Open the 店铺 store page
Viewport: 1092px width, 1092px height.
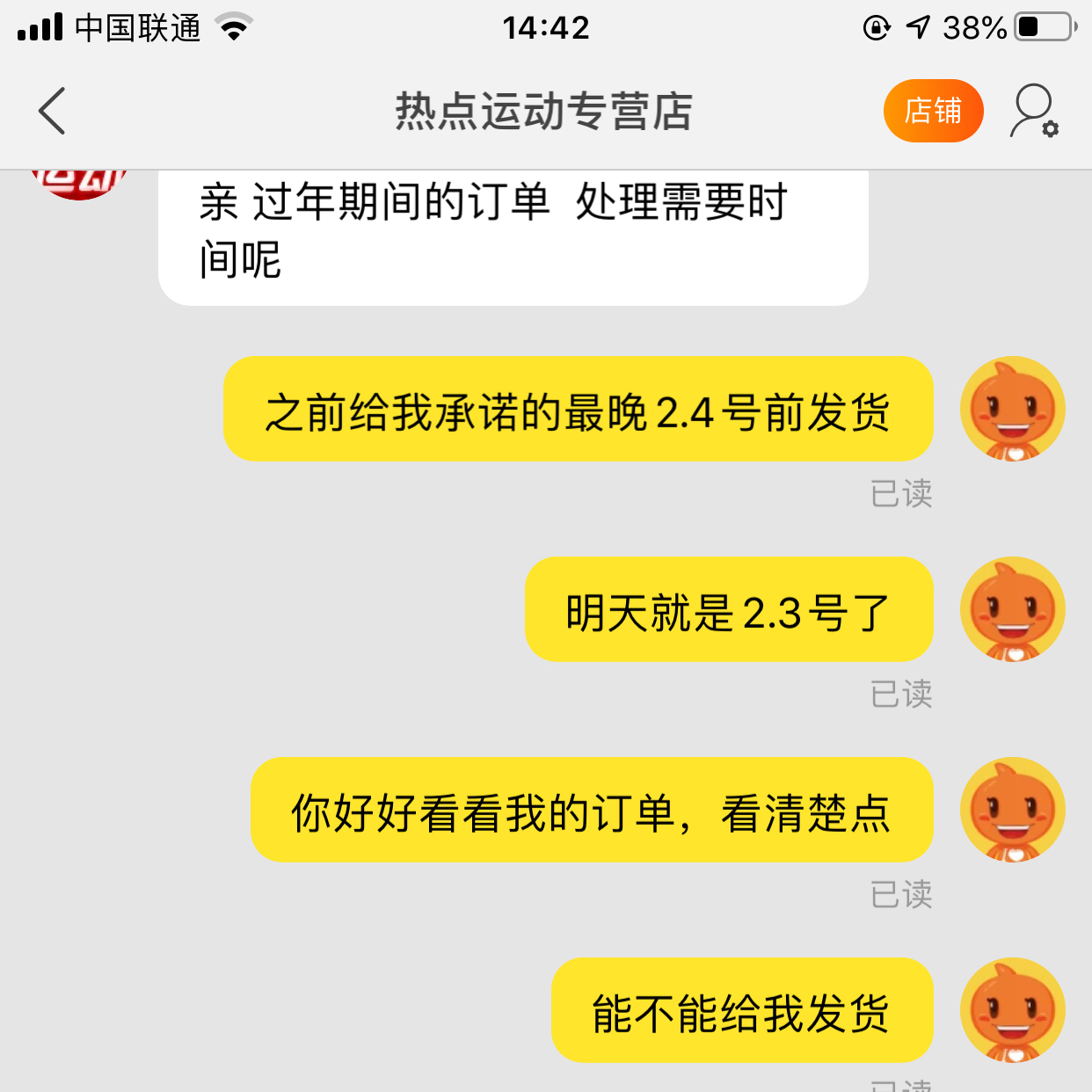(933, 111)
